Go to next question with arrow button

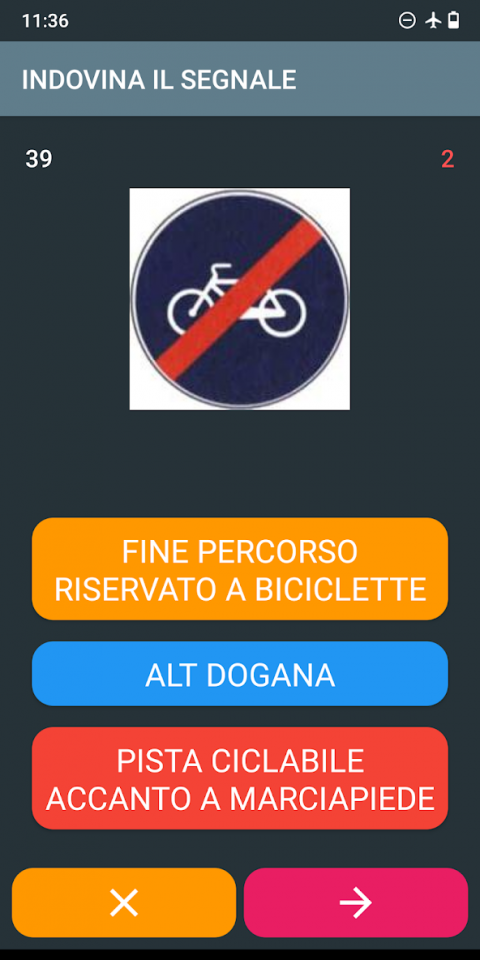tap(356, 902)
